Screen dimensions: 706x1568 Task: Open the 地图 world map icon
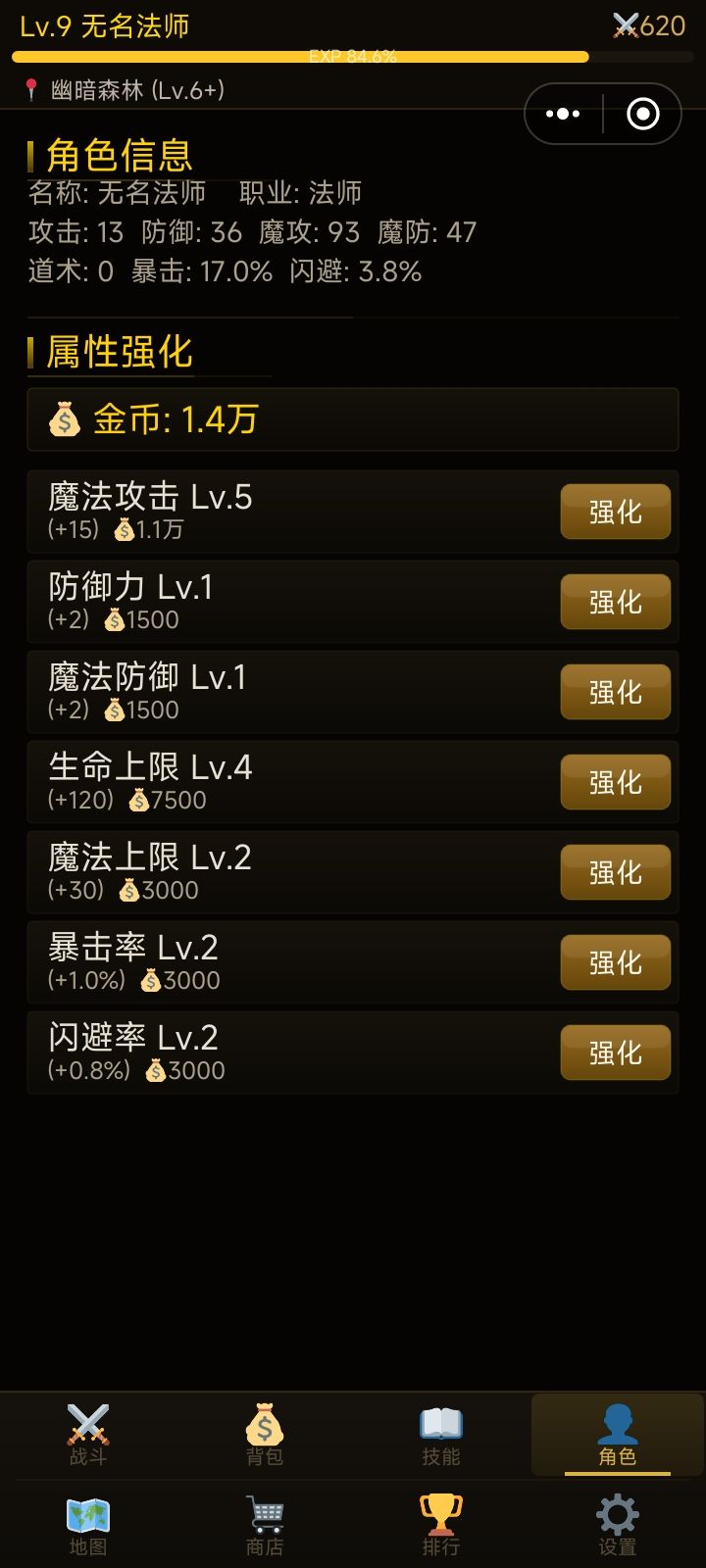pos(86,1514)
